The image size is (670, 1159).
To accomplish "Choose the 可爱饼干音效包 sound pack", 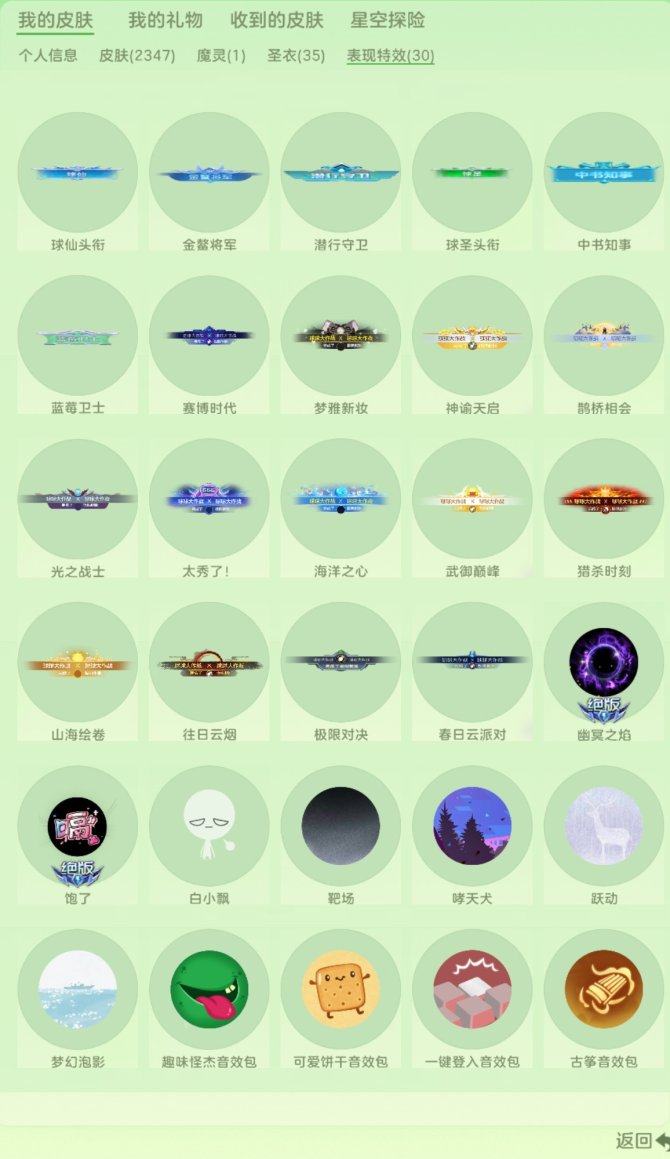I will tap(341, 990).
